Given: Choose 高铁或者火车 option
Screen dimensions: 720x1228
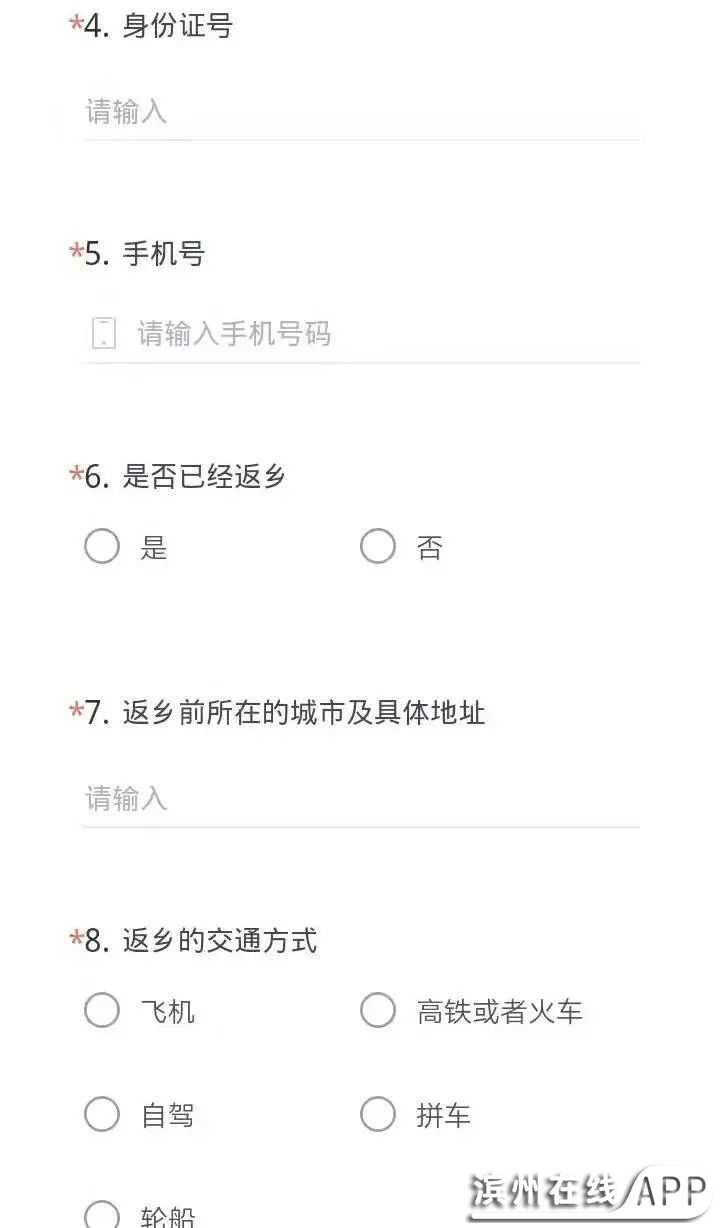Looking at the screenshot, I should [378, 1011].
